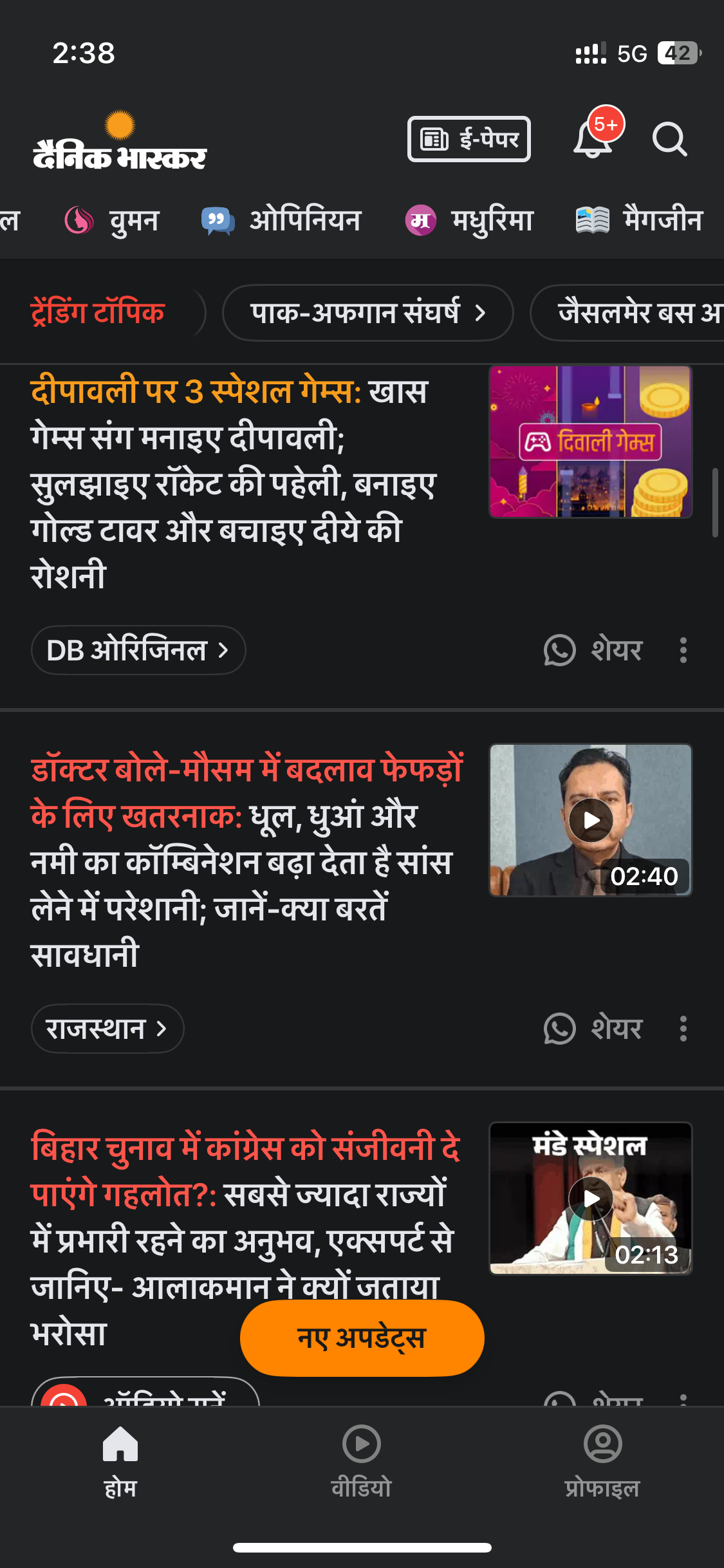
Task: Open the दिवाली गेम्स article thumbnail
Action: click(x=590, y=442)
